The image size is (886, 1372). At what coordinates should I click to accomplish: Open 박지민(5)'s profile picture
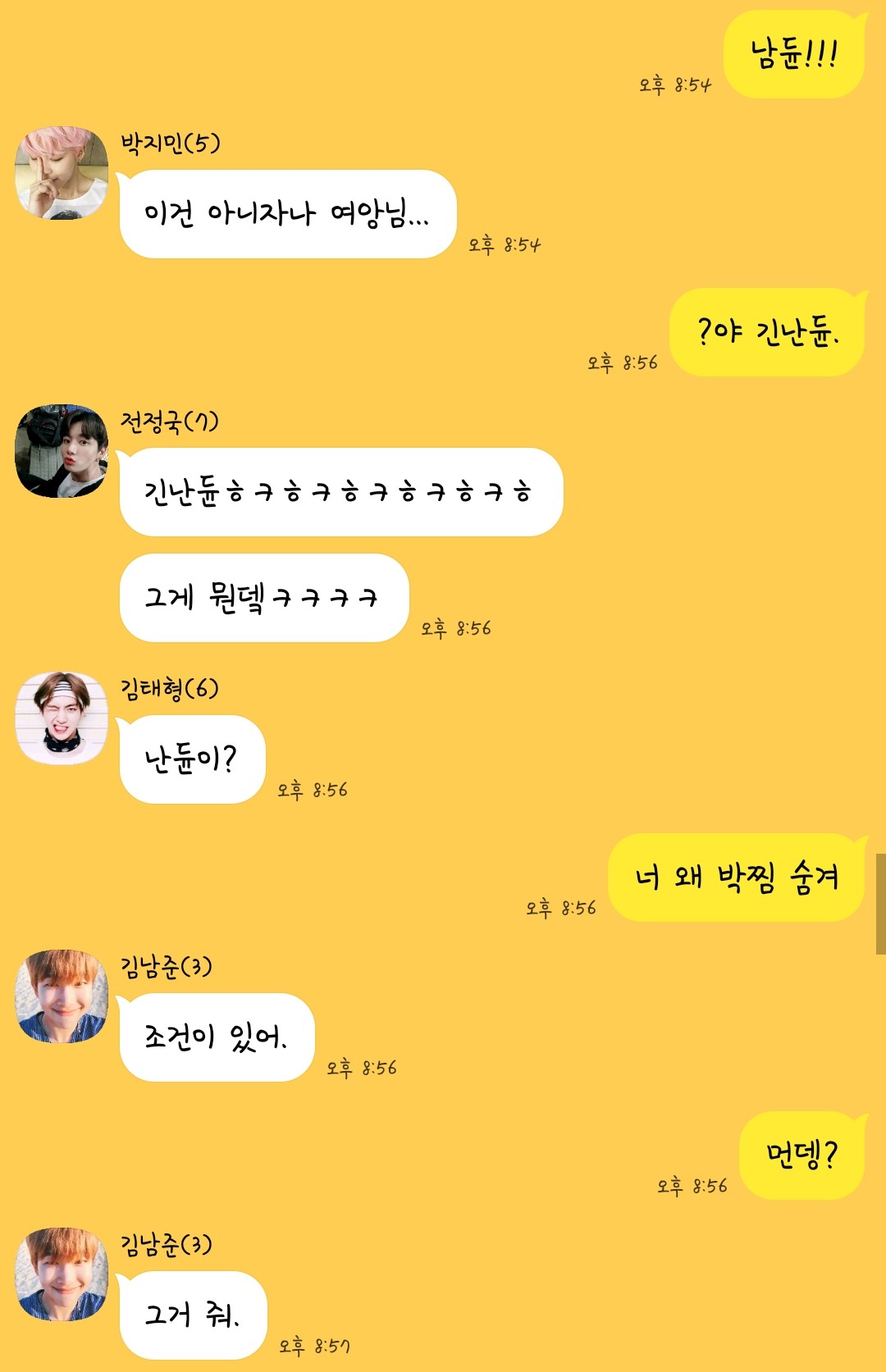(x=62, y=173)
